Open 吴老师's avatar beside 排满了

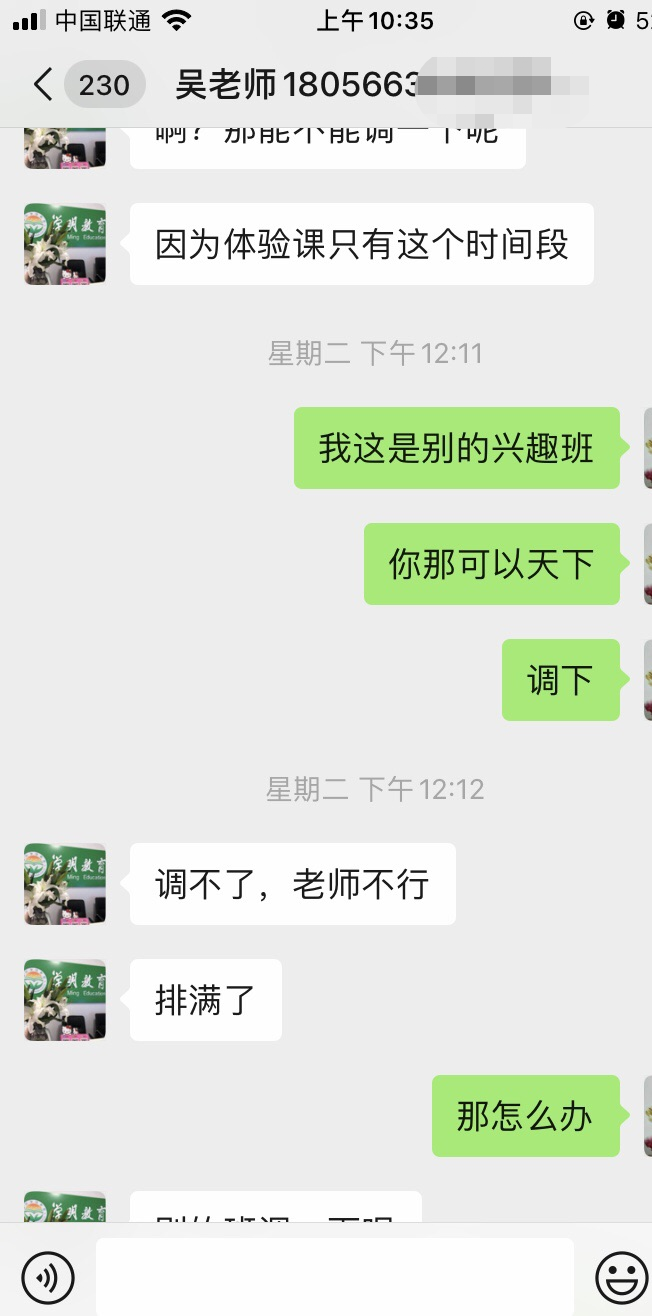coord(65,1000)
